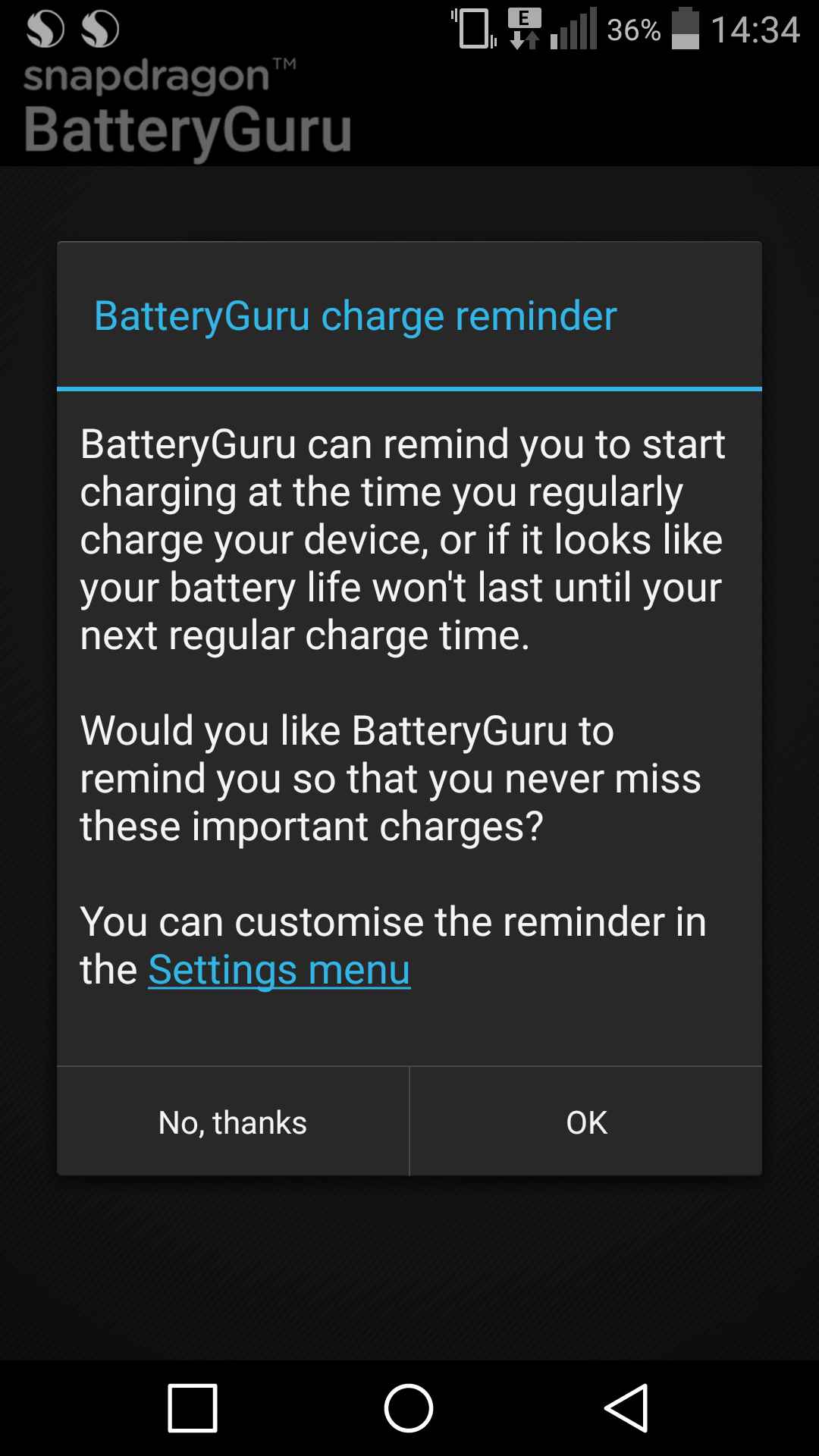Open the Settings menu link
Screen dimensions: 819x1456
point(279,970)
